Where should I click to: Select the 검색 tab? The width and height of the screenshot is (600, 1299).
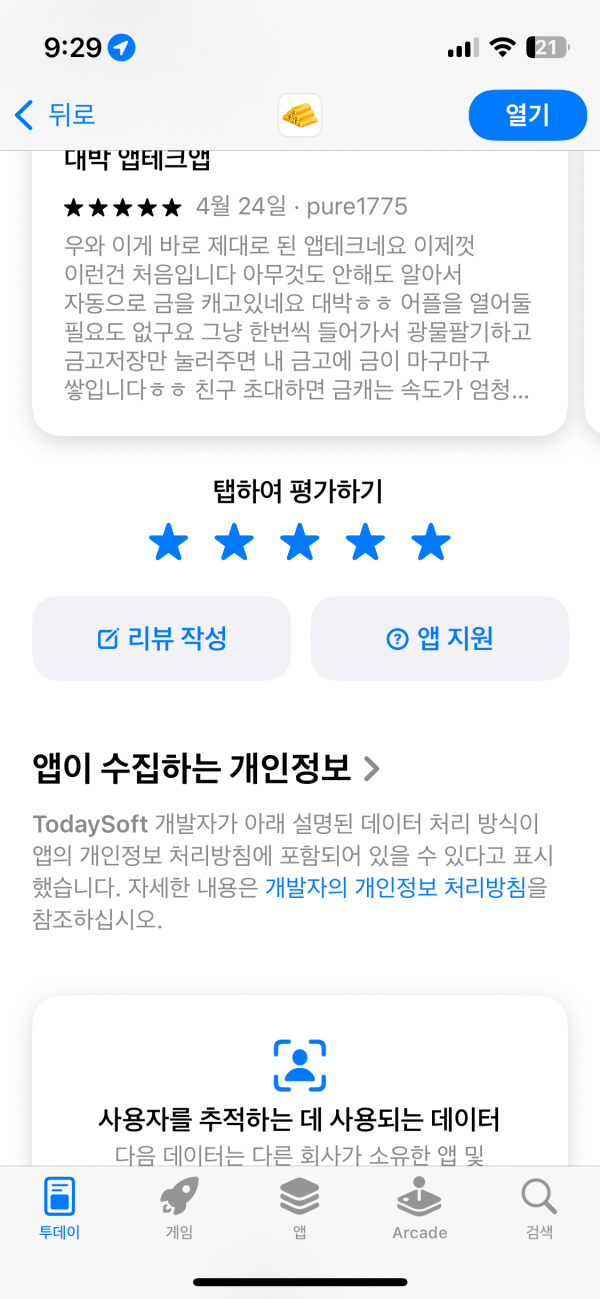tap(539, 1208)
